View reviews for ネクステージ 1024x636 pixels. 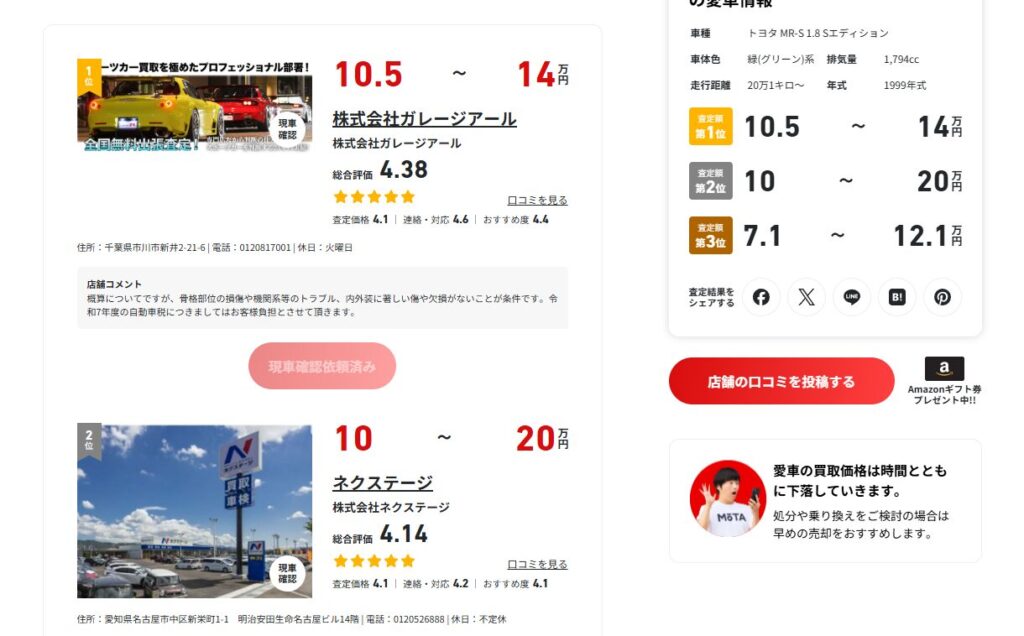[537, 564]
